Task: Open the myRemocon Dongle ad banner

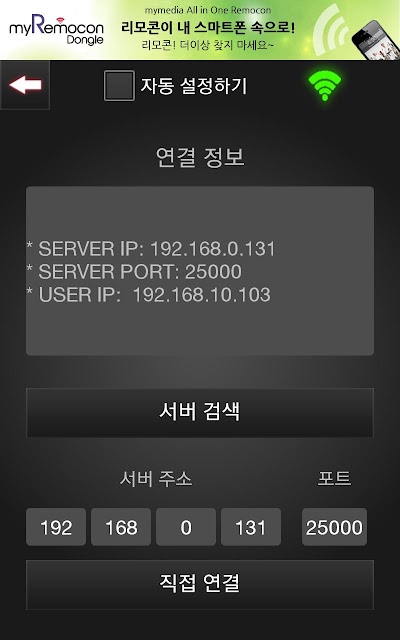Action: [200, 30]
